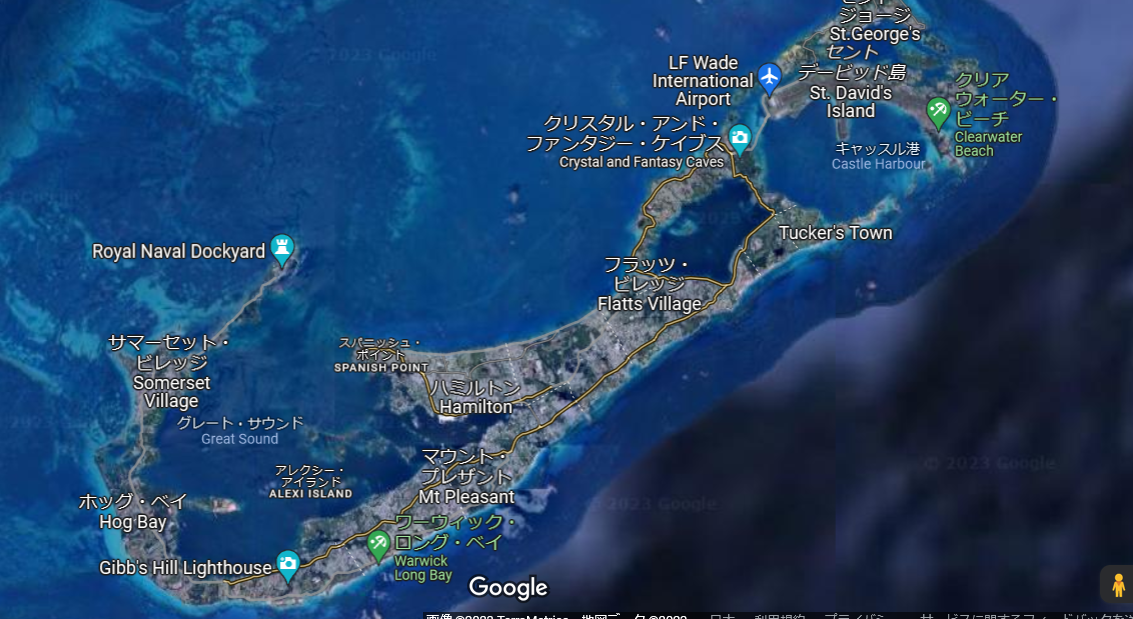Select the LF Wade International Airport pin
Viewport: 1133px width, 619px height.
click(x=769, y=77)
